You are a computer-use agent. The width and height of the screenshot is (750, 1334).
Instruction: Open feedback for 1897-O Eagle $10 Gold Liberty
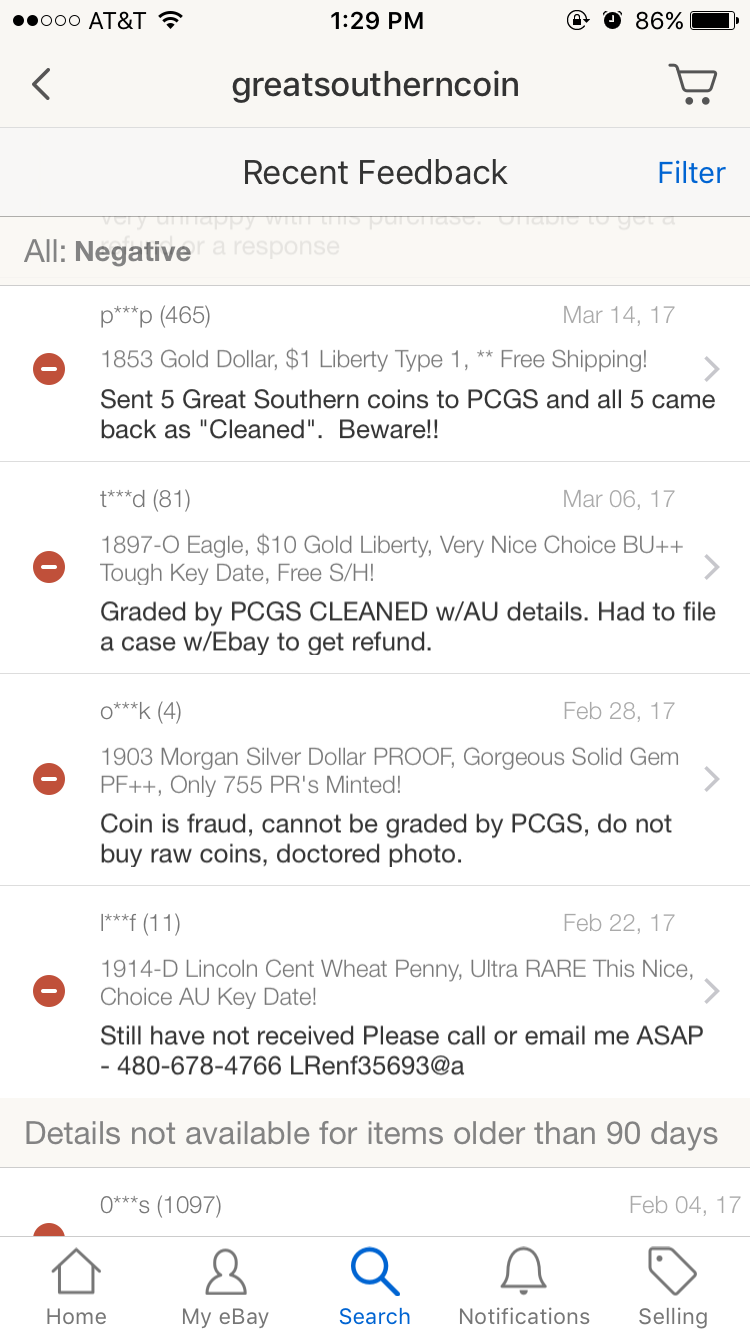click(x=375, y=568)
